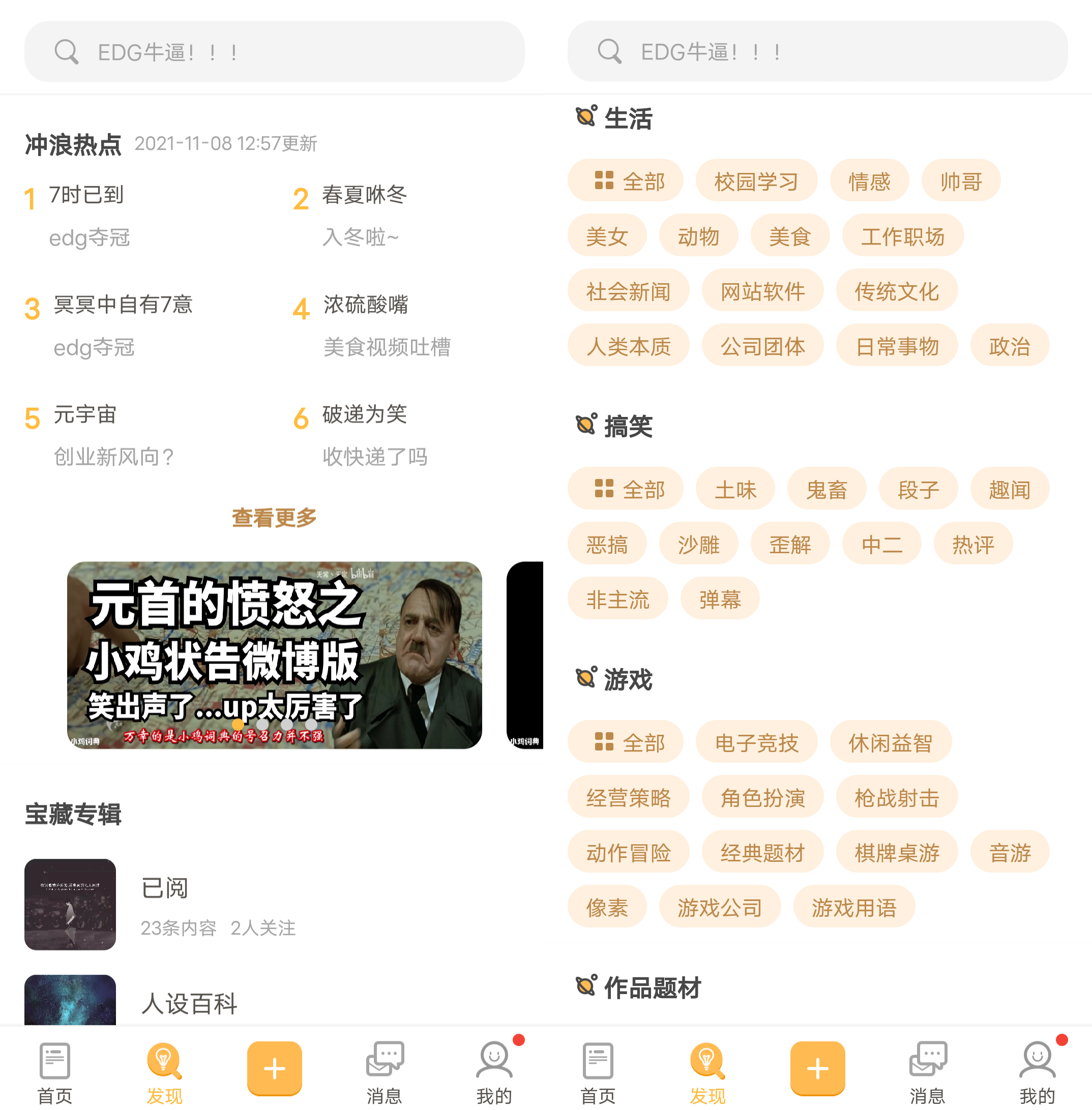Open the 元首的愤怒 video banner
Screen dimensions: 1092x1110
click(274, 655)
